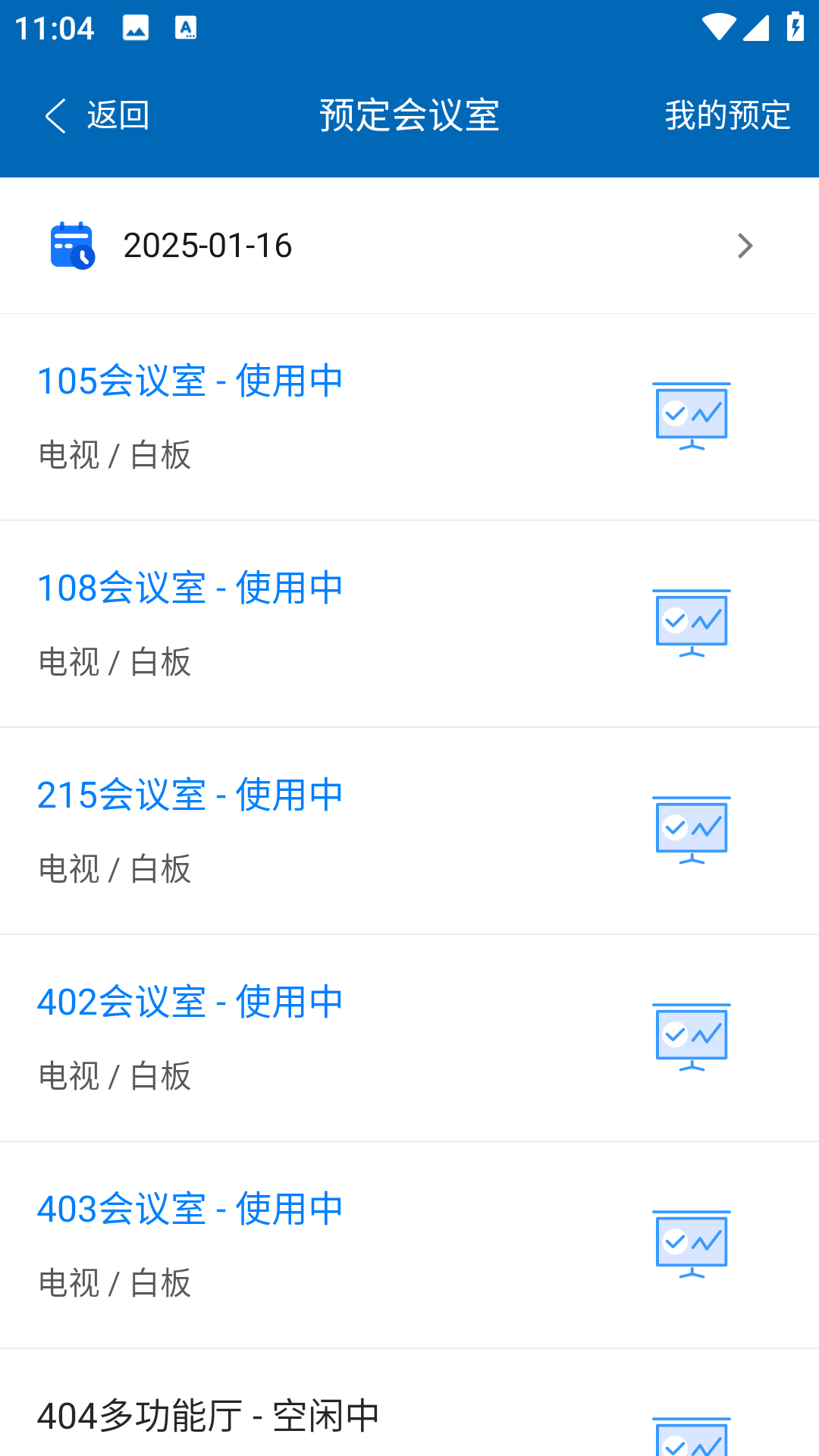
Task: Tap the calendar icon beside the date
Action: [73, 246]
